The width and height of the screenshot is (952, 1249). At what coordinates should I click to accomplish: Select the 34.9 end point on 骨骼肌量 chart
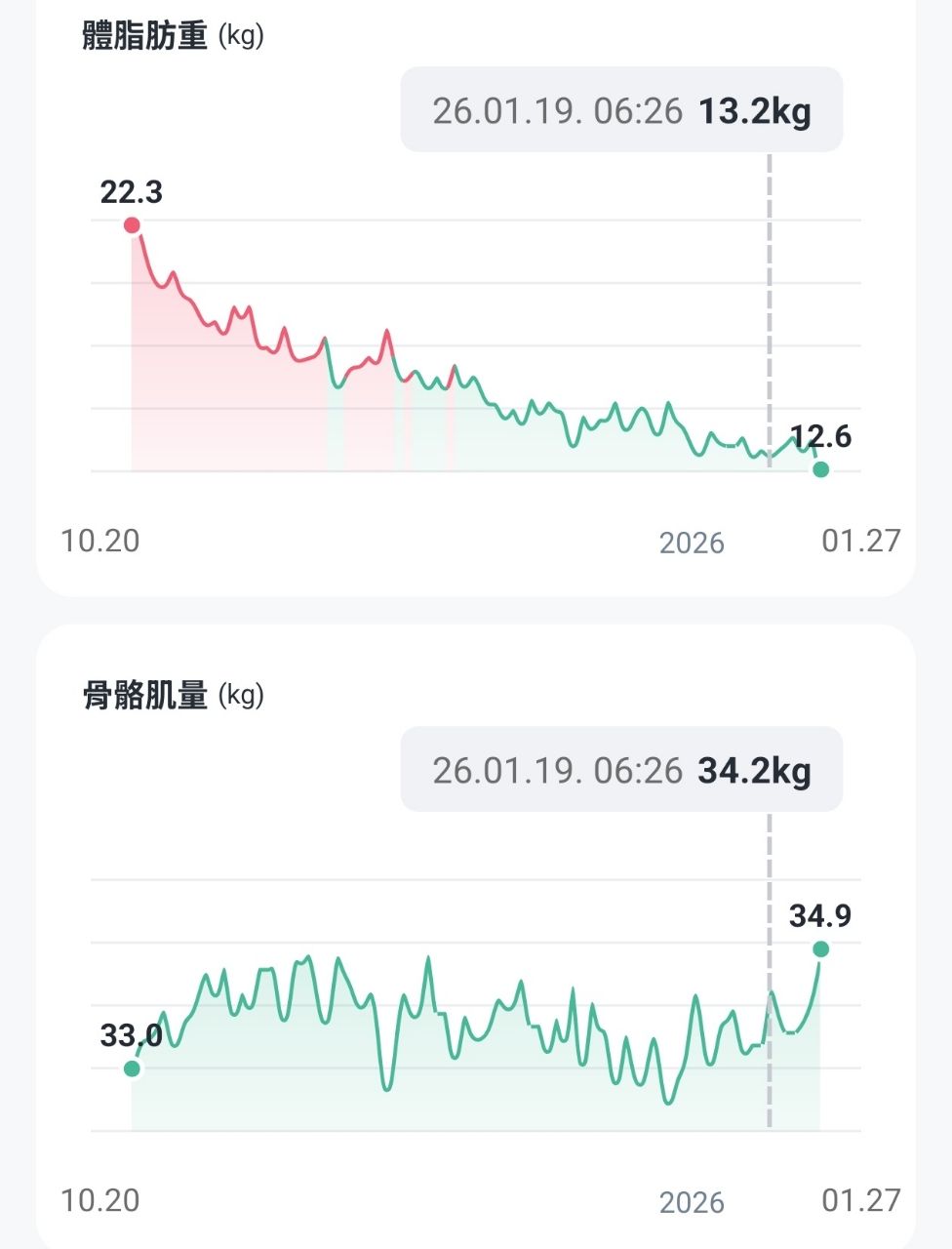(x=821, y=949)
